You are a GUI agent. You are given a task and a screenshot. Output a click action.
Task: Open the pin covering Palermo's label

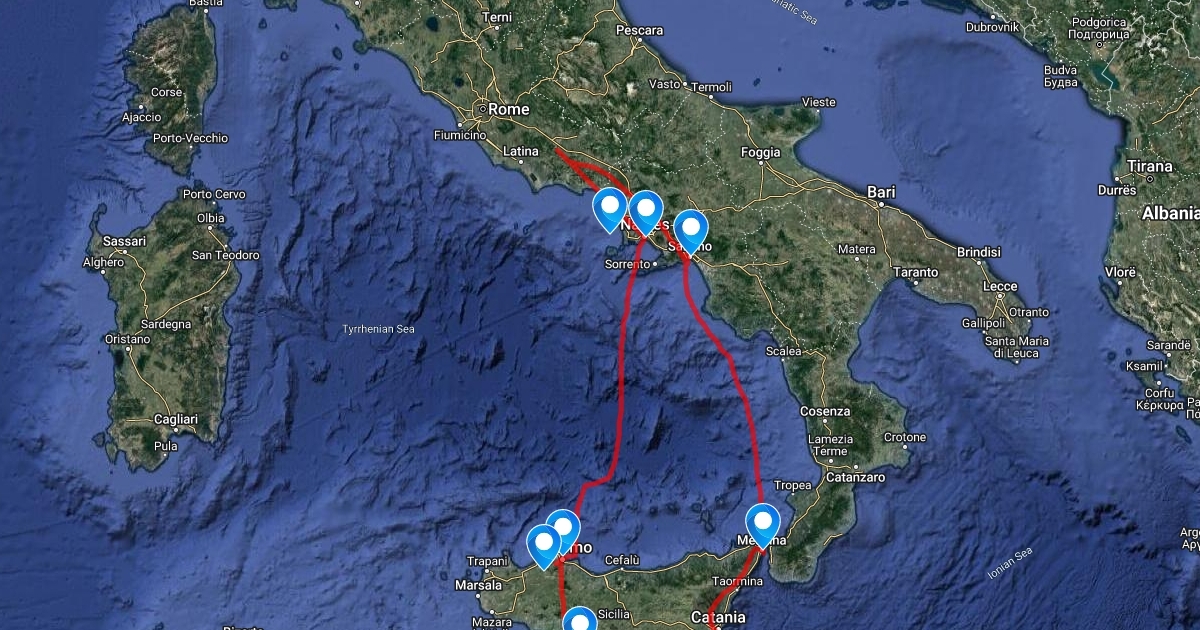[563, 530]
